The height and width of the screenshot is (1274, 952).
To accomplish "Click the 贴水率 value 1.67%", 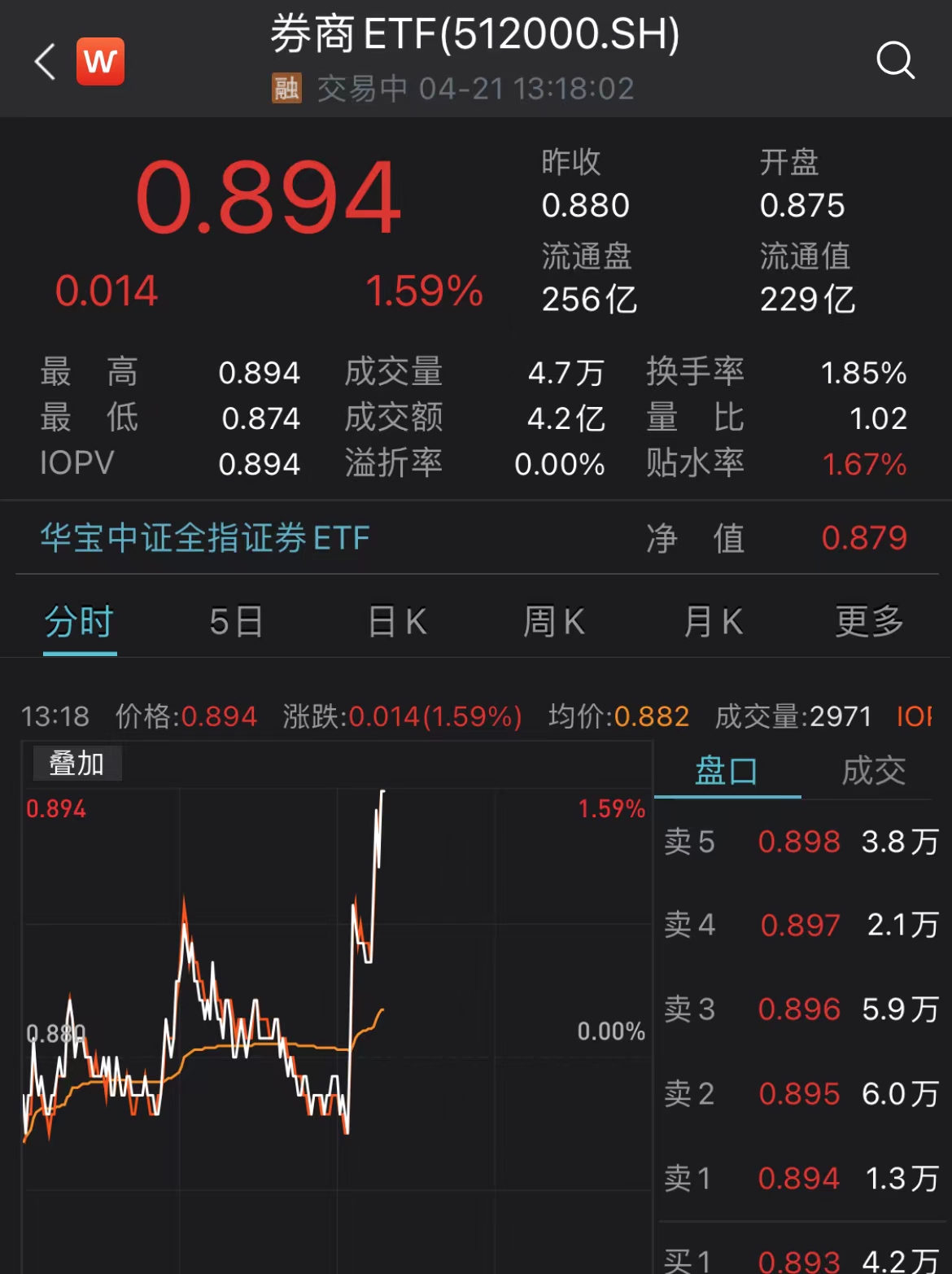I will (864, 464).
